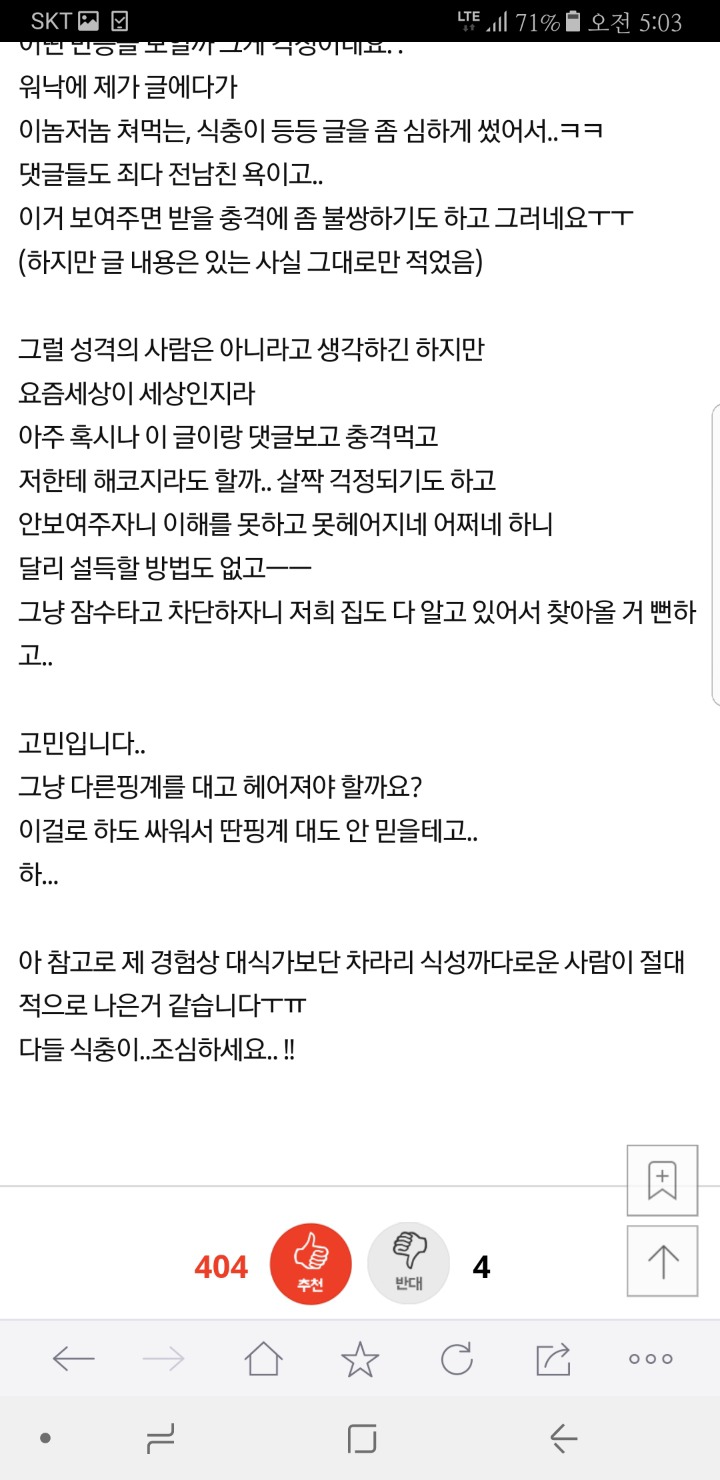Go back to the previous browser page
This screenshot has height=1480, width=720.
(73, 1358)
